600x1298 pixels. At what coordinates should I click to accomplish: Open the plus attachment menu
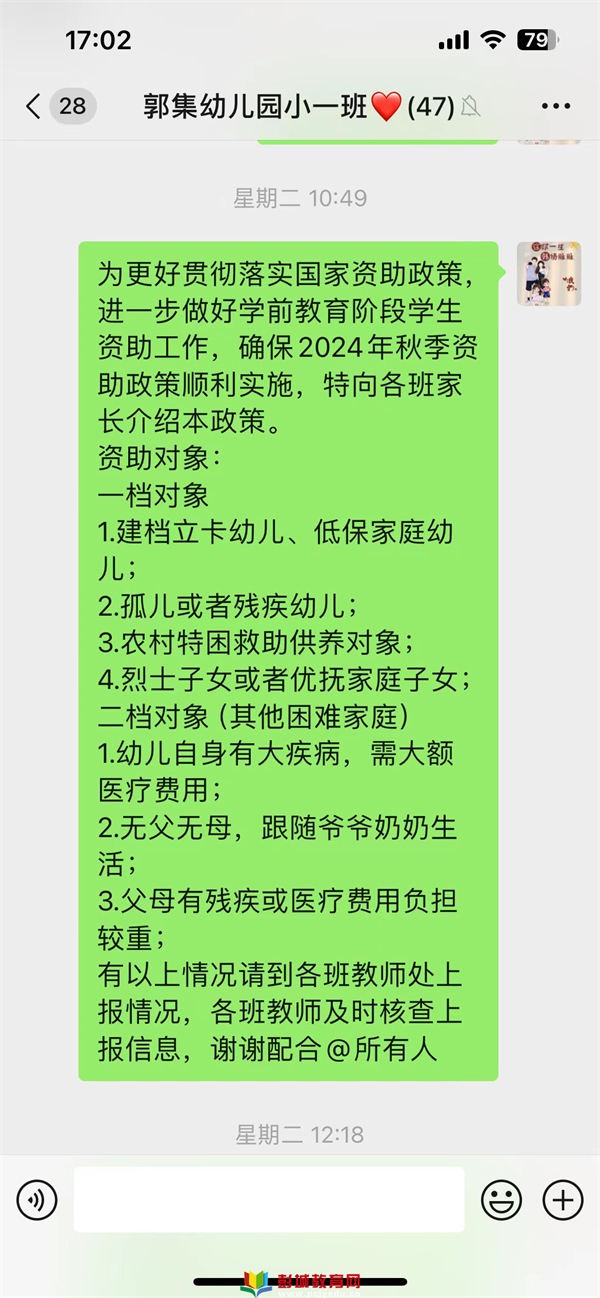click(563, 1199)
